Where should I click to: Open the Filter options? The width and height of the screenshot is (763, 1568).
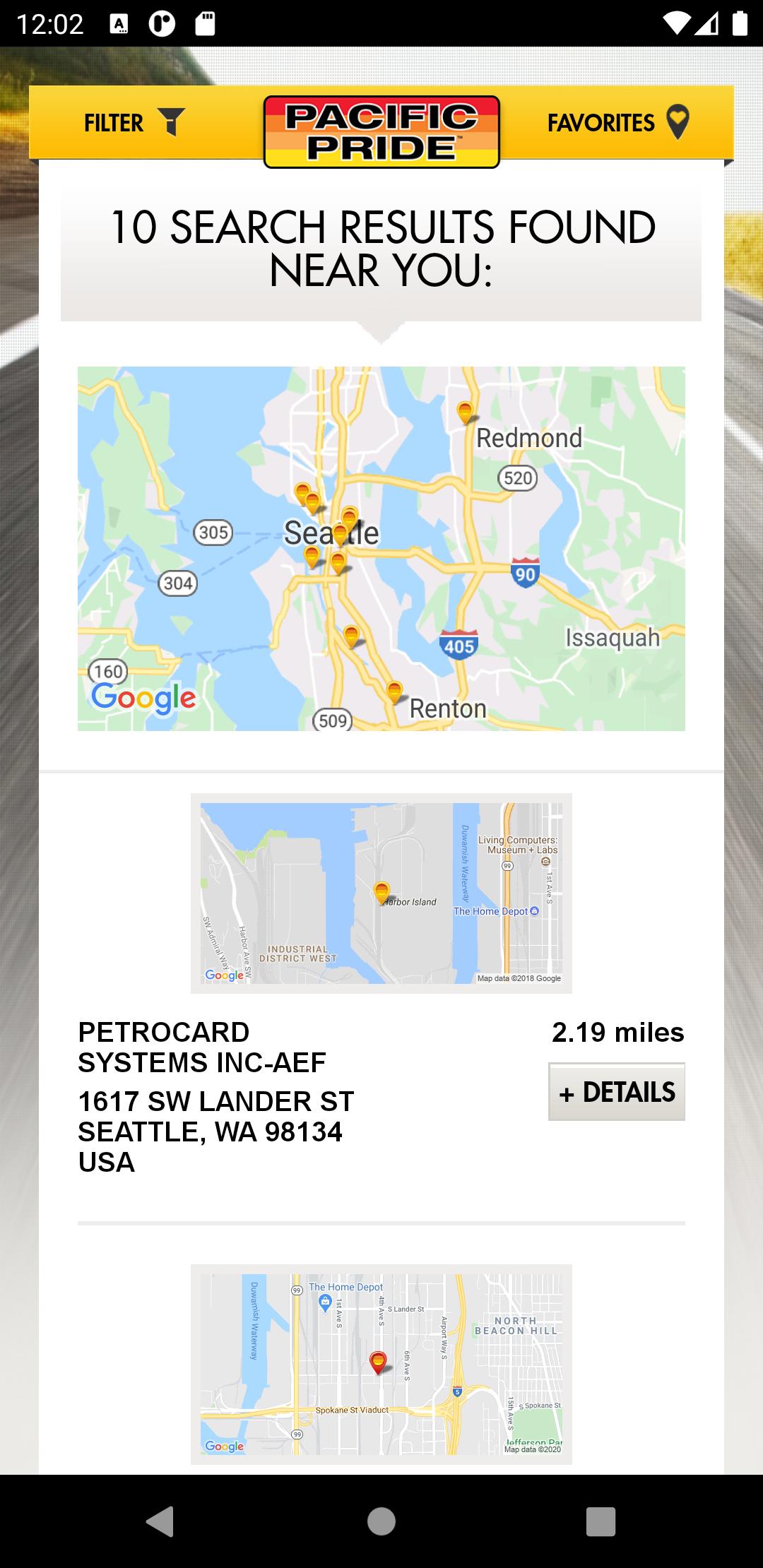(134, 123)
